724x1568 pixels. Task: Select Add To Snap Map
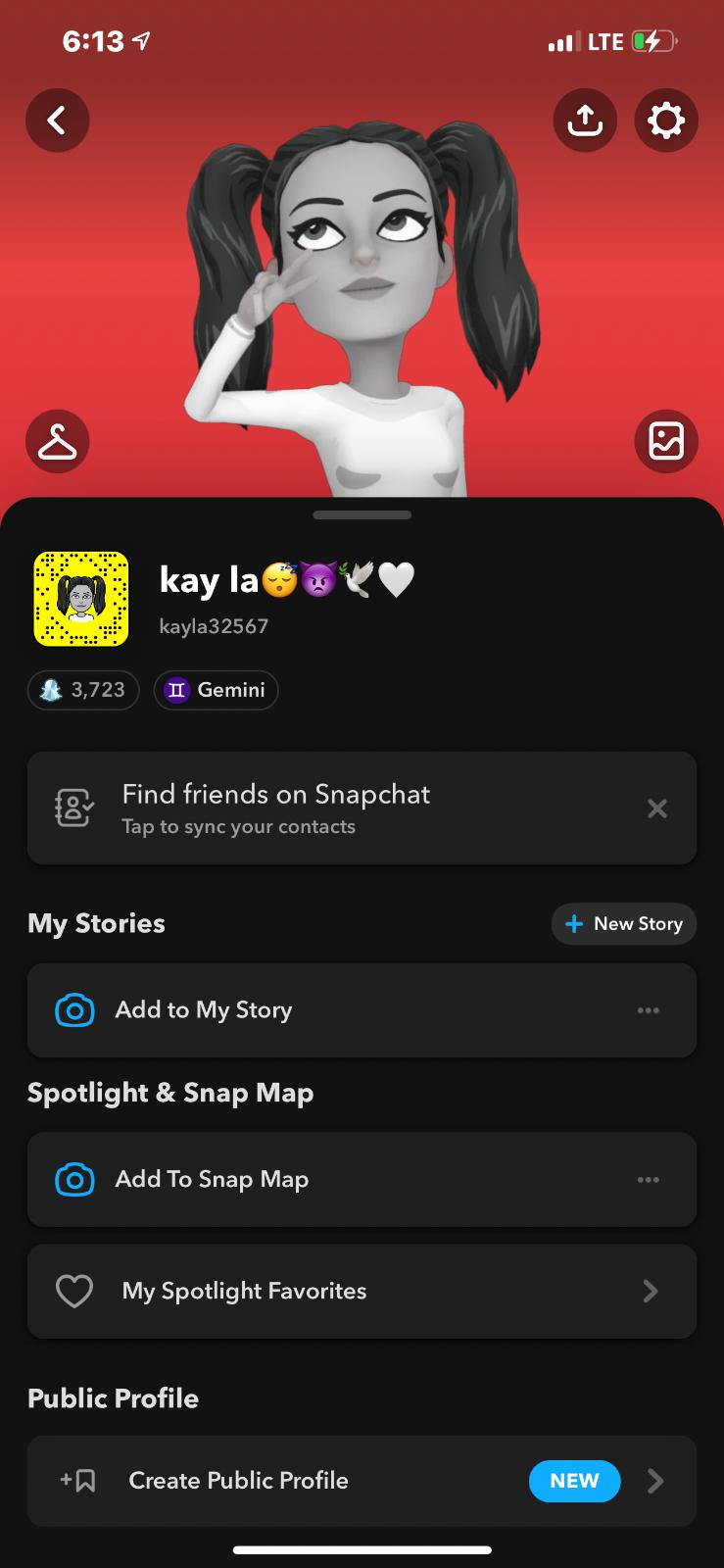(212, 1180)
